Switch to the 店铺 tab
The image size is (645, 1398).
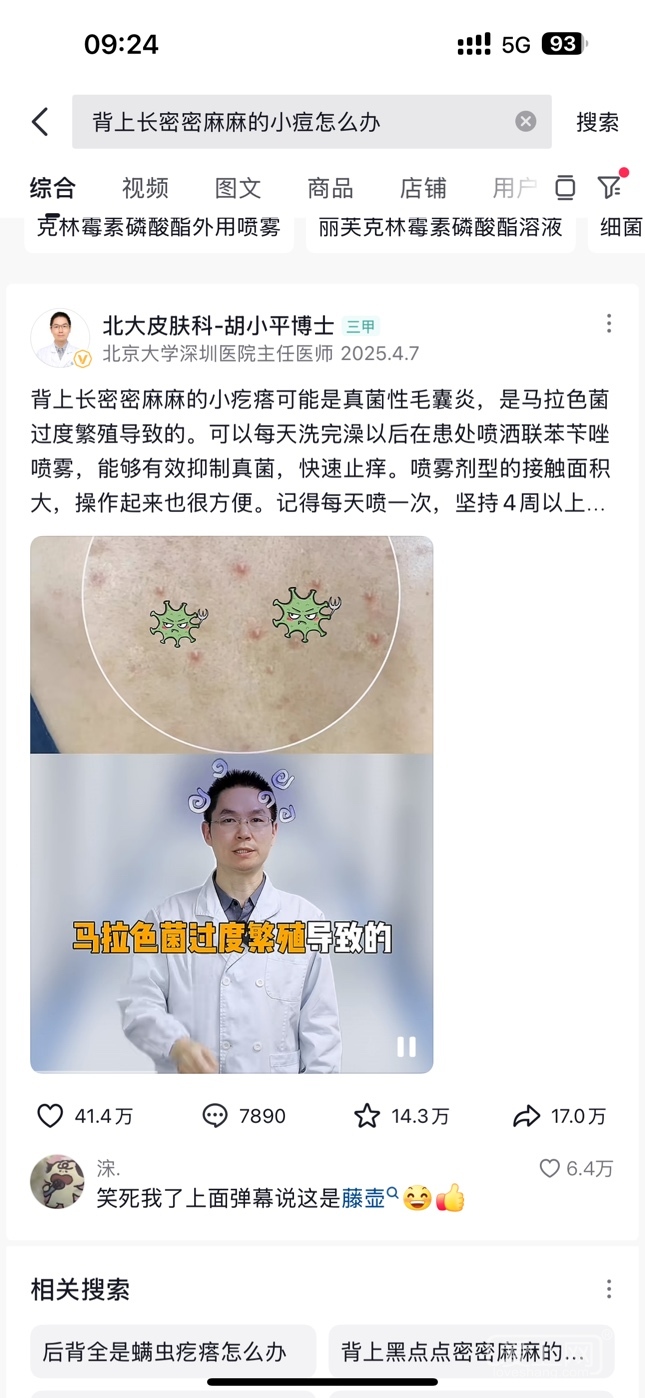click(x=423, y=188)
